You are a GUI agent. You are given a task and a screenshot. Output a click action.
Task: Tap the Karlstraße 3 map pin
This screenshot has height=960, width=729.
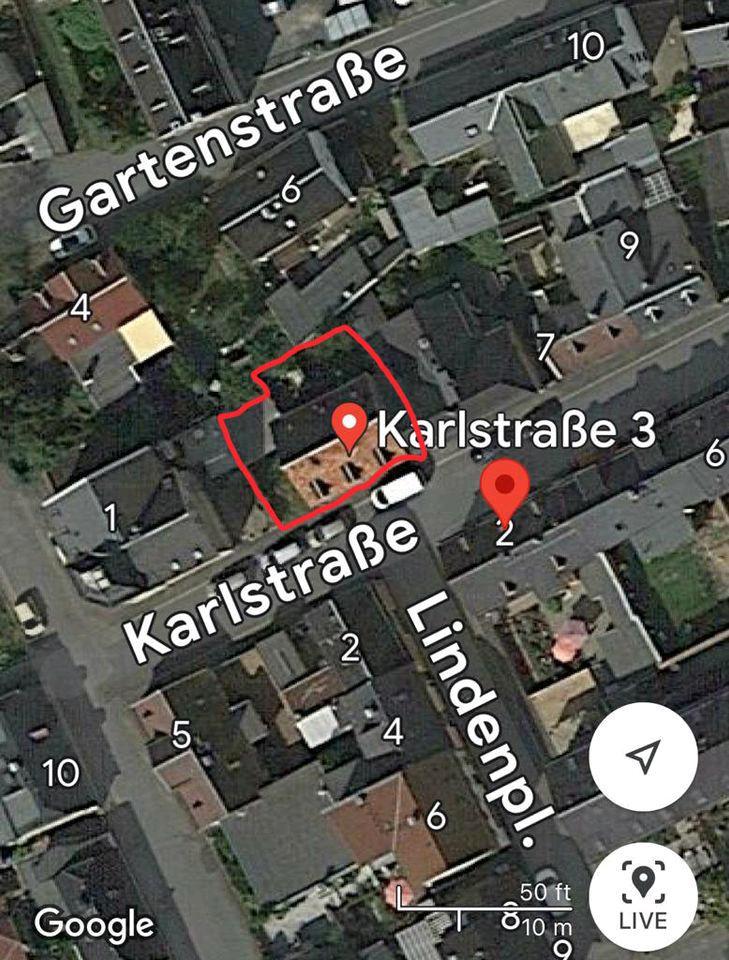tap(350, 428)
